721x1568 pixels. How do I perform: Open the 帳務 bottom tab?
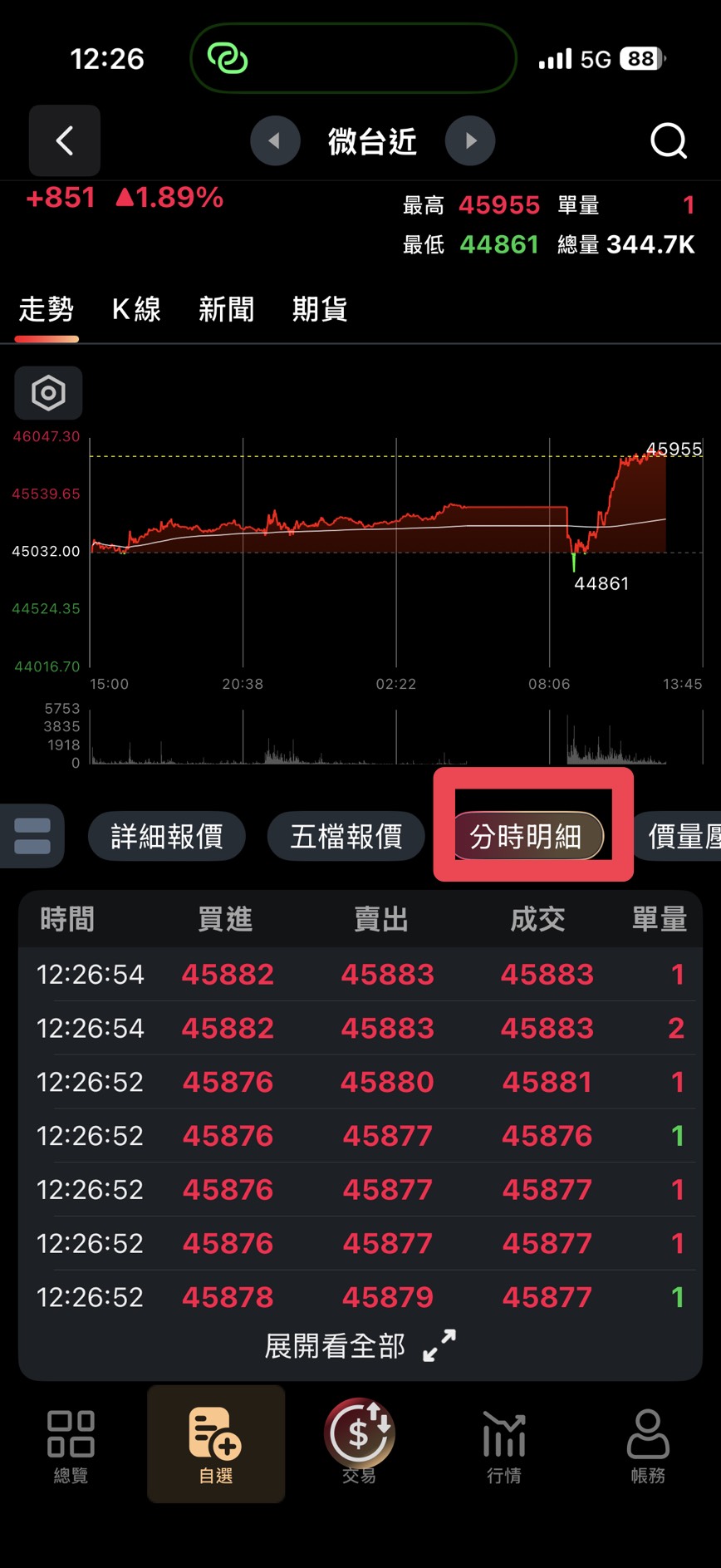pos(648,1446)
